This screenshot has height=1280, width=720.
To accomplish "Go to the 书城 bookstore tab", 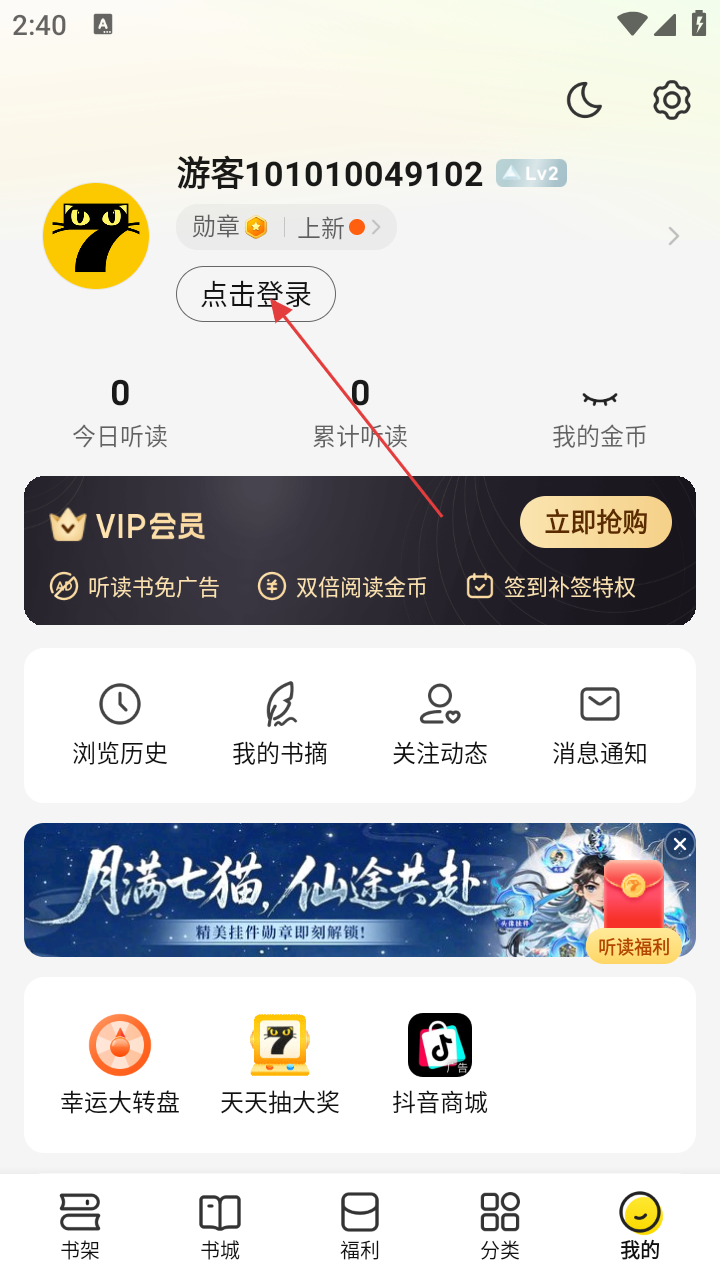I will (220, 1225).
